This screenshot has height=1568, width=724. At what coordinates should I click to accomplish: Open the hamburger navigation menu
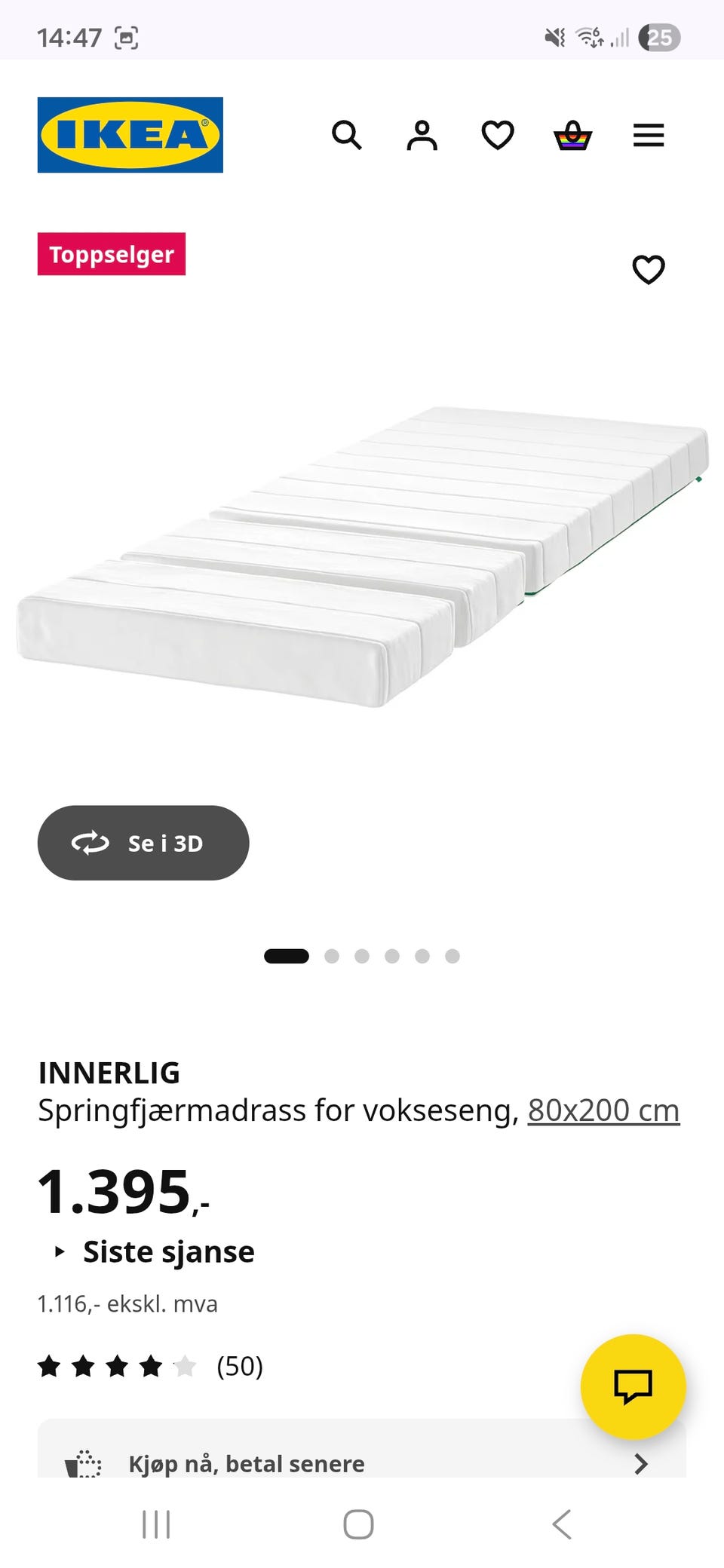[x=648, y=136]
